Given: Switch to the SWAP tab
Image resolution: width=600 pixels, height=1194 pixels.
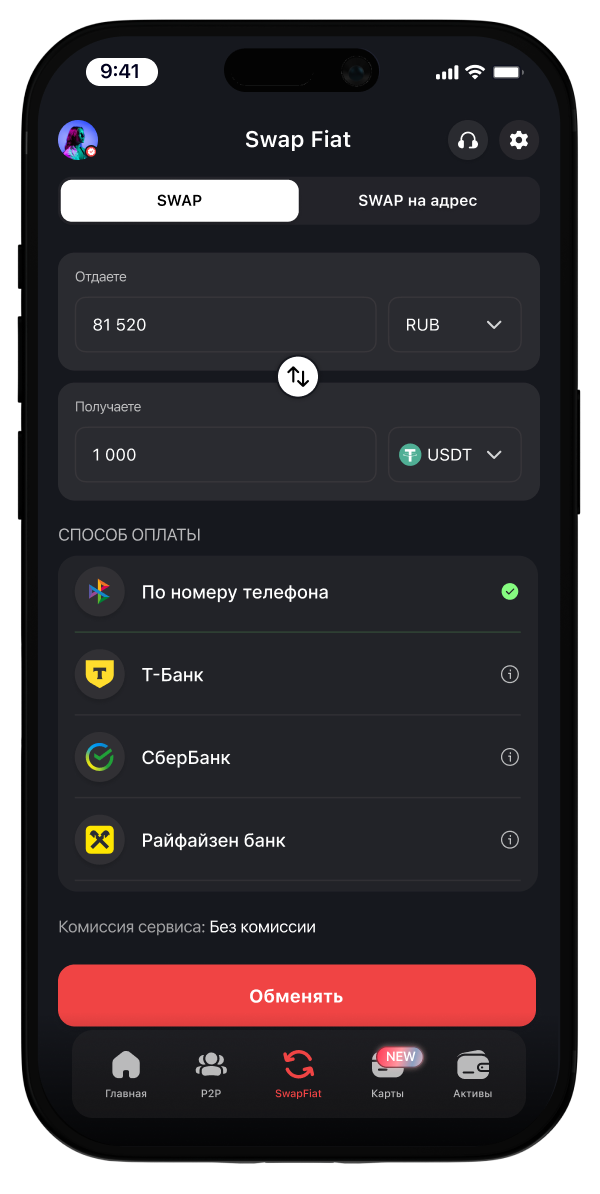Looking at the screenshot, I should coord(180,201).
